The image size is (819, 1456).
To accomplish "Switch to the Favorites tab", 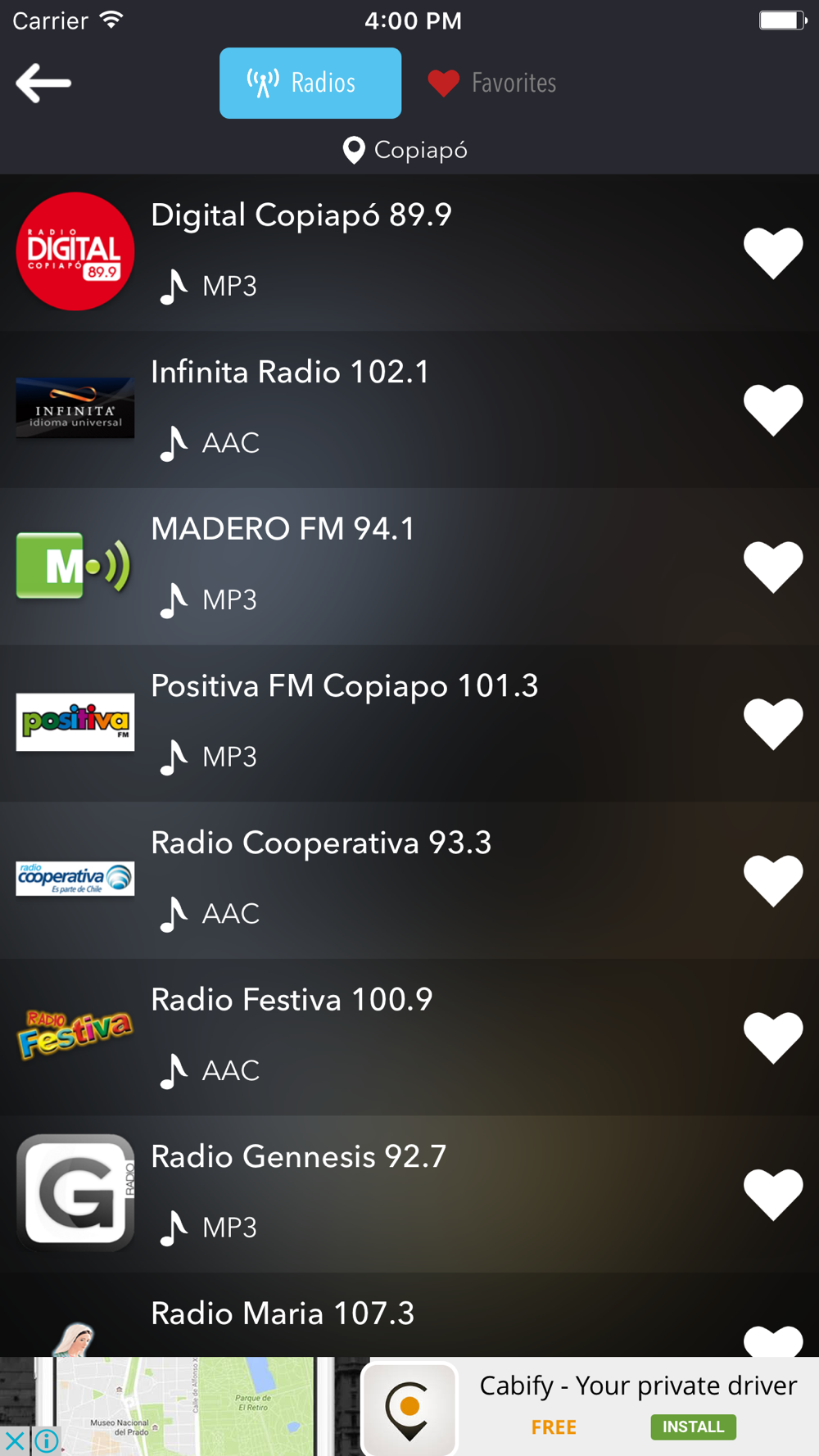I will (x=492, y=83).
